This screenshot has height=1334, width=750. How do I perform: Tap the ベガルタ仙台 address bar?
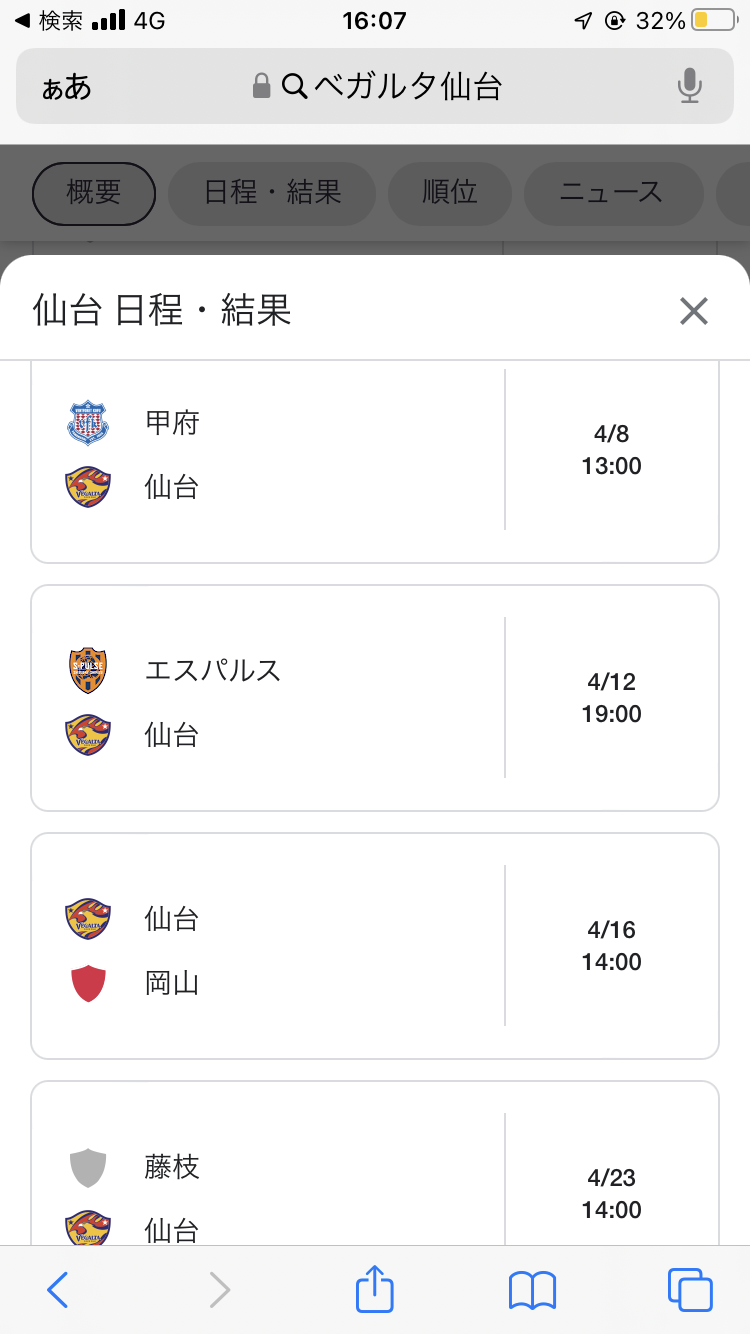pyautogui.click(x=390, y=87)
